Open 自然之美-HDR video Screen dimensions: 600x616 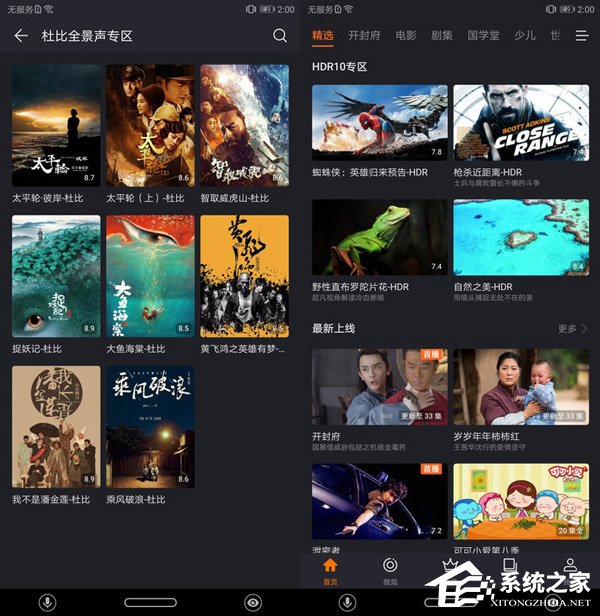(520, 238)
